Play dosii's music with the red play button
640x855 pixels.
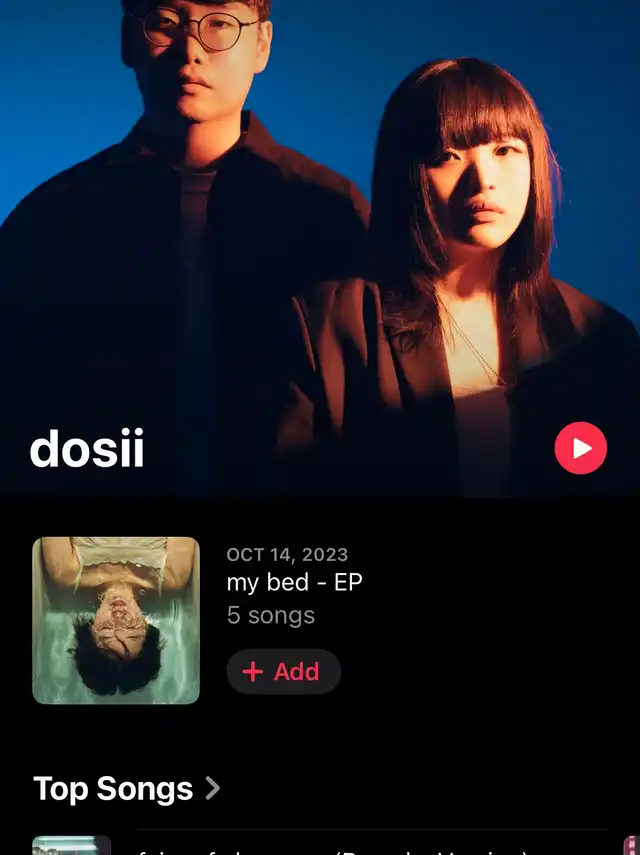[580, 448]
